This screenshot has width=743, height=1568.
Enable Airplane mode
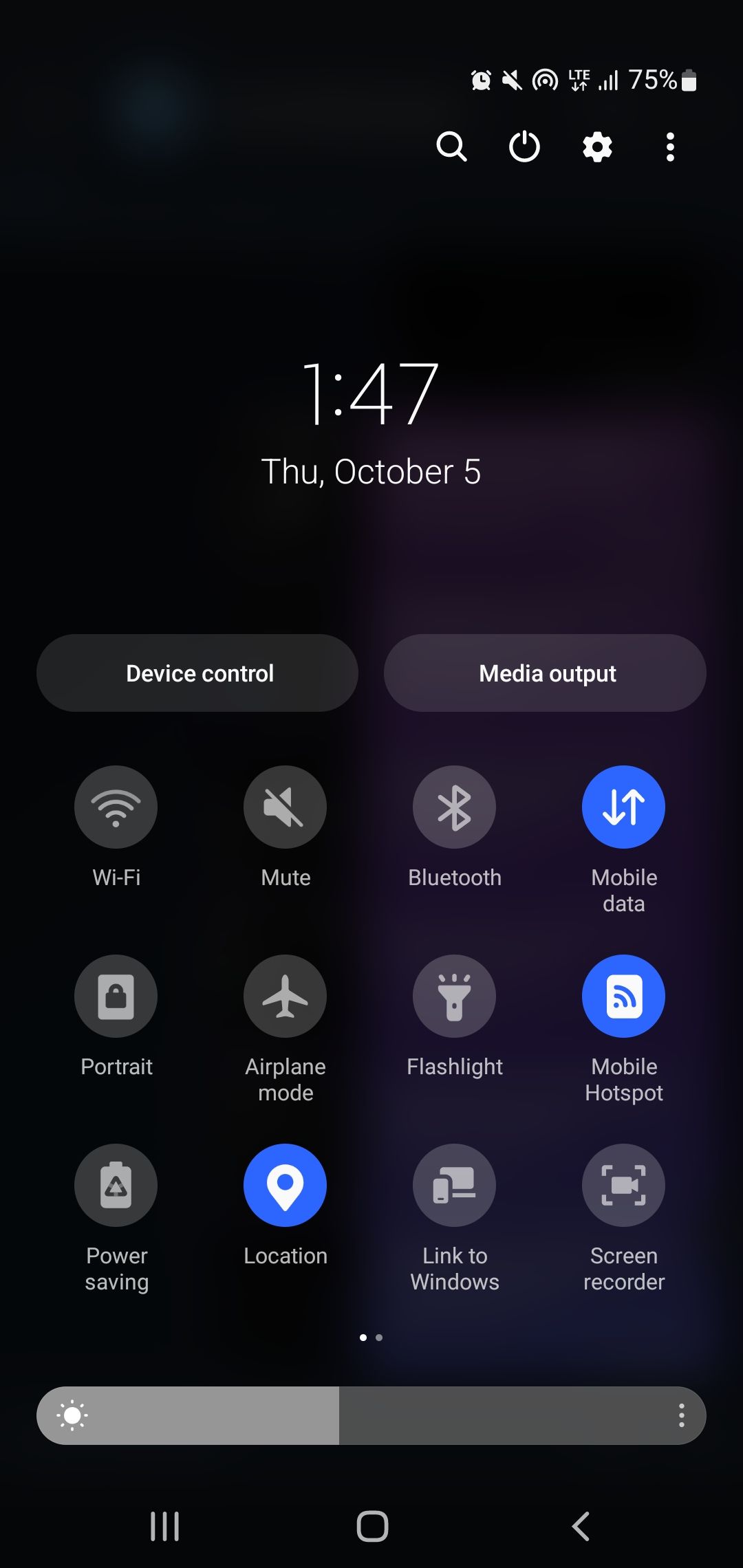[x=285, y=996]
